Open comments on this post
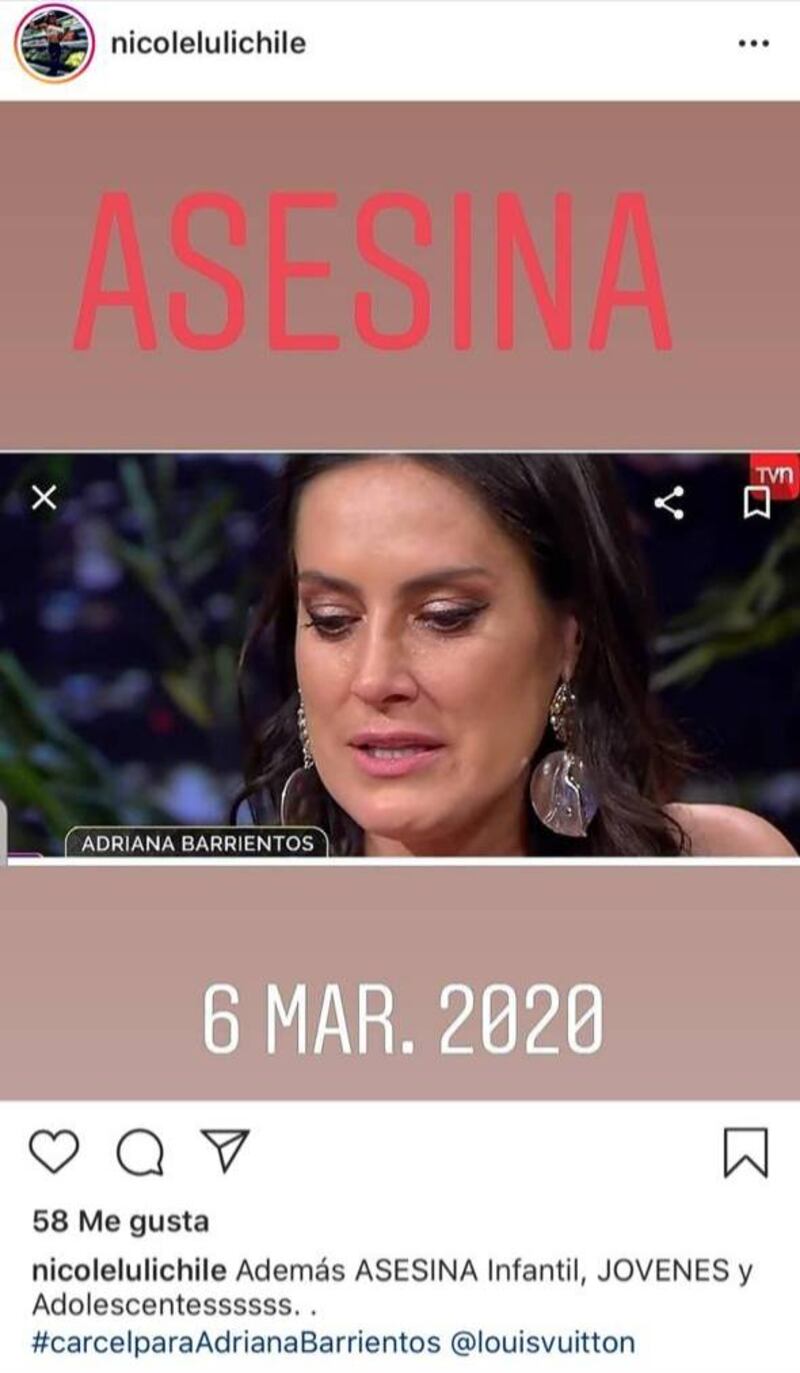Viewport: 800px width, 1373px height. (x=140, y=1153)
